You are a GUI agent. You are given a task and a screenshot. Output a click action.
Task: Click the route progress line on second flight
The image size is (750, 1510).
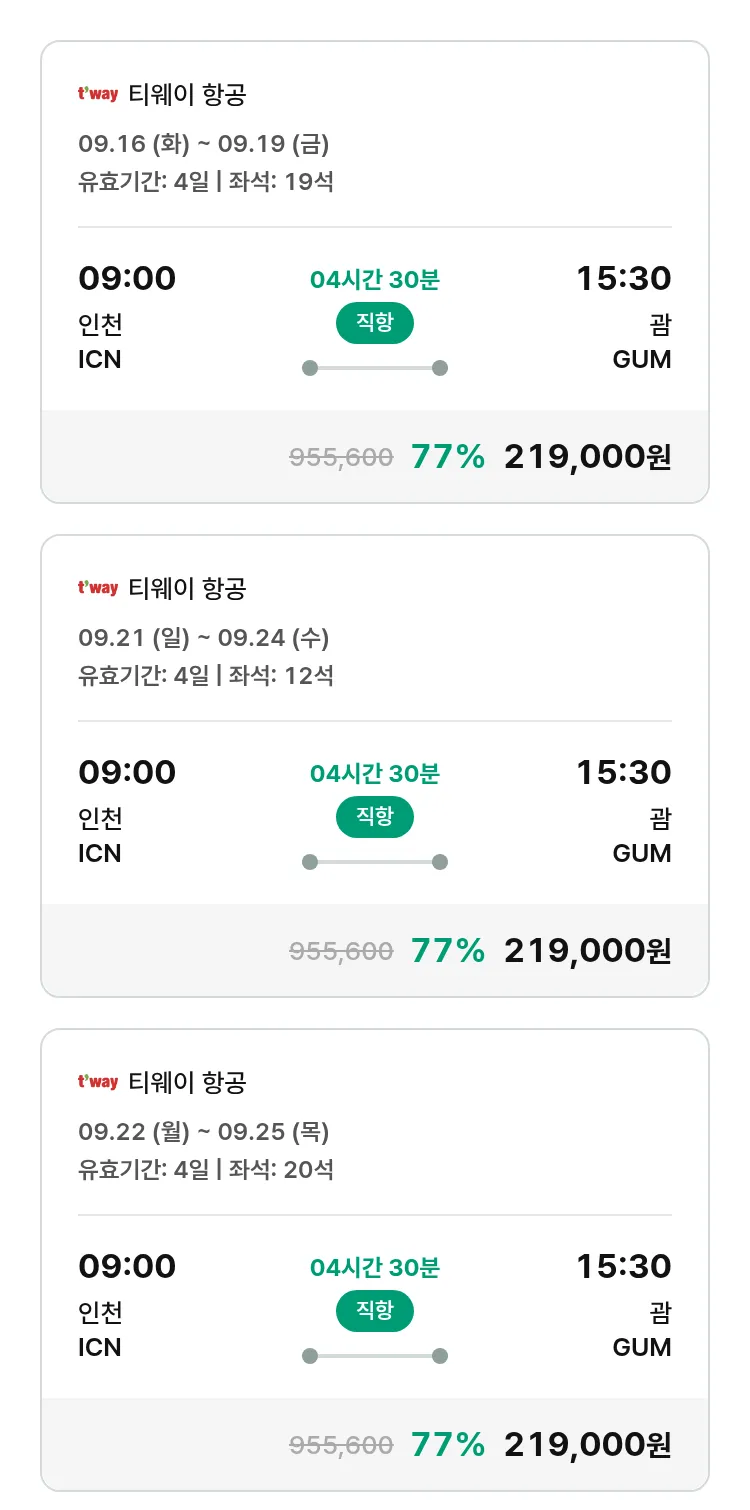(374, 861)
